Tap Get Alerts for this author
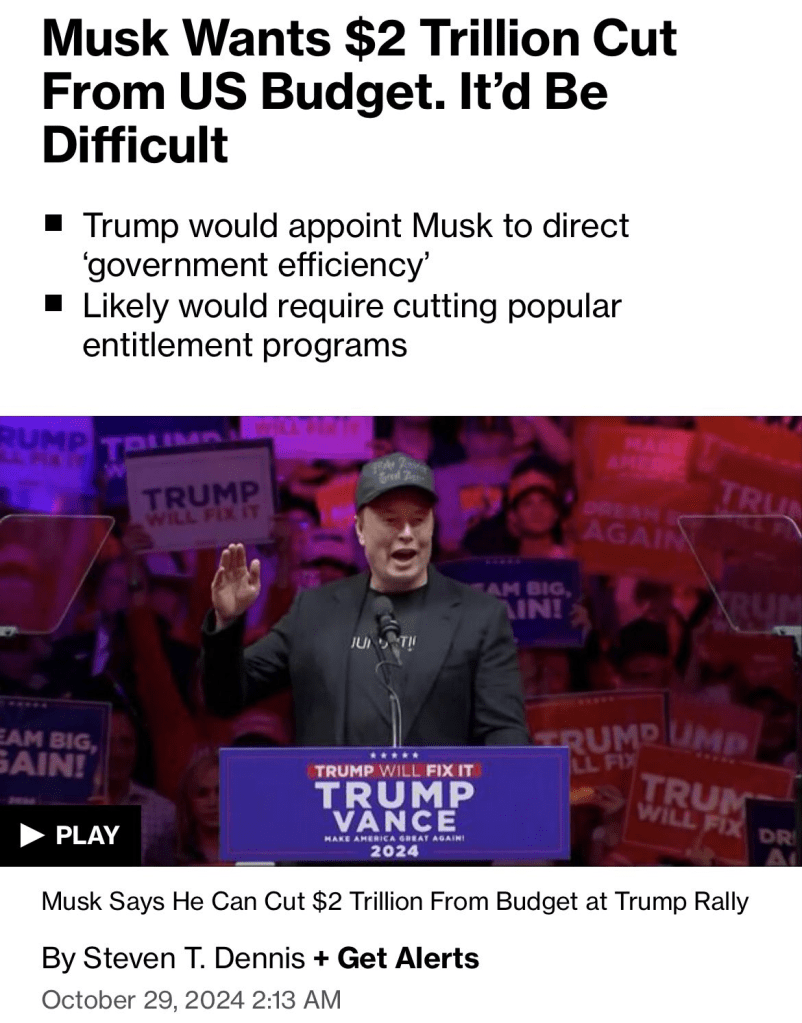The height and width of the screenshot is (1023, 802). pos(397,958)
